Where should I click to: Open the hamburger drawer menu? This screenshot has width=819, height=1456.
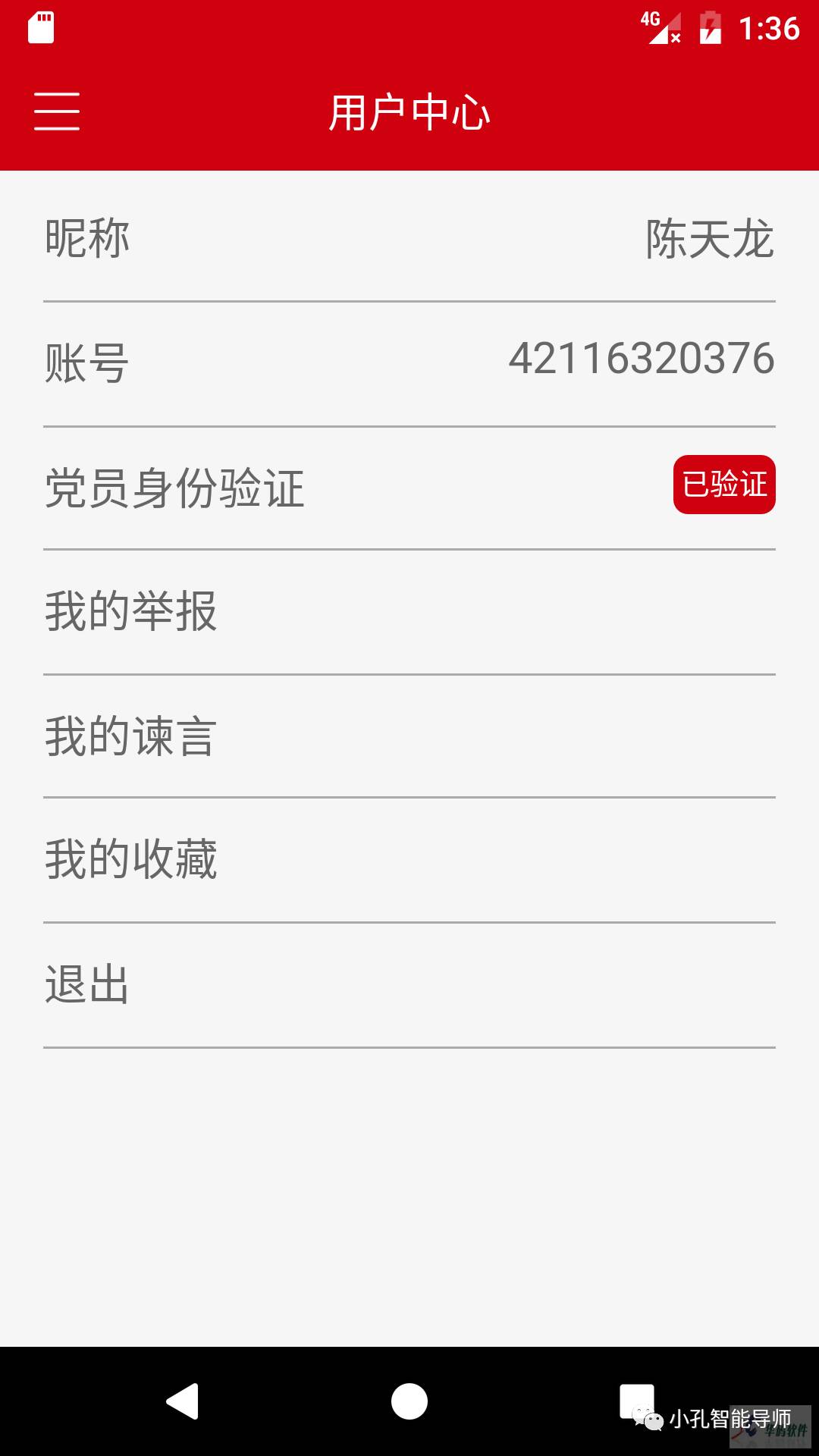pos(57,111)
